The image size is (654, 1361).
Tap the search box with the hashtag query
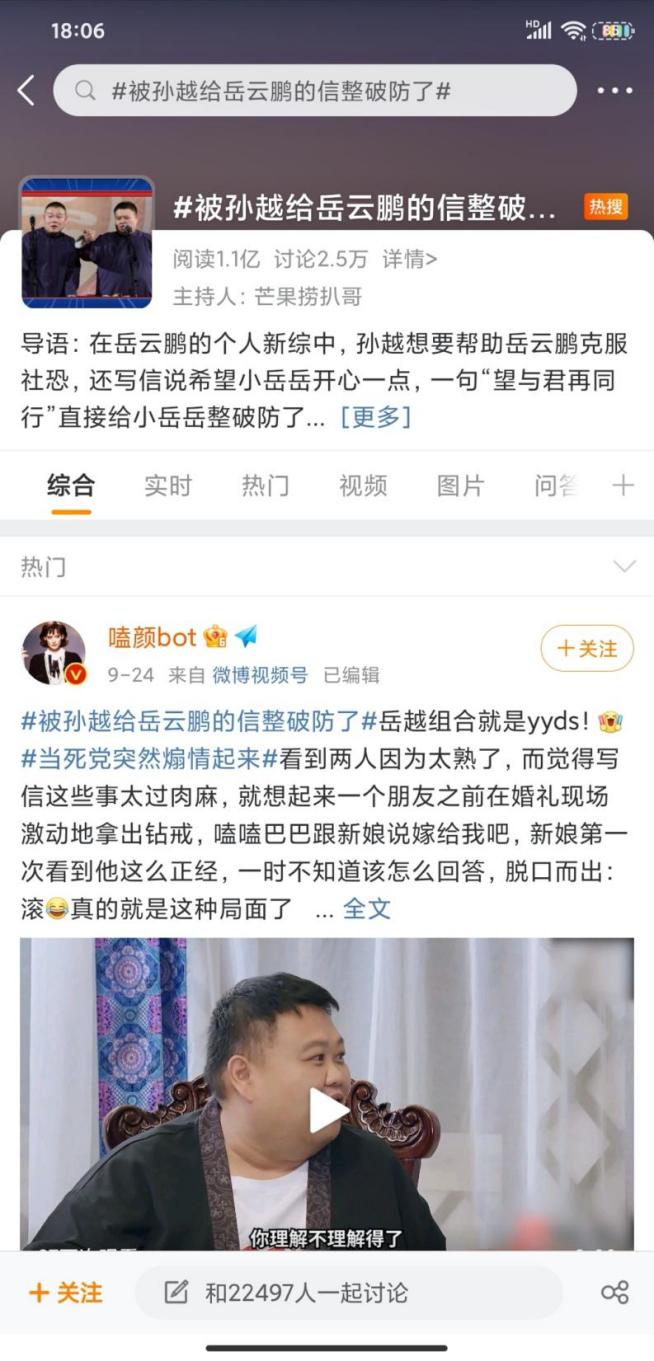pyautogui.click(x=314, y=91)
